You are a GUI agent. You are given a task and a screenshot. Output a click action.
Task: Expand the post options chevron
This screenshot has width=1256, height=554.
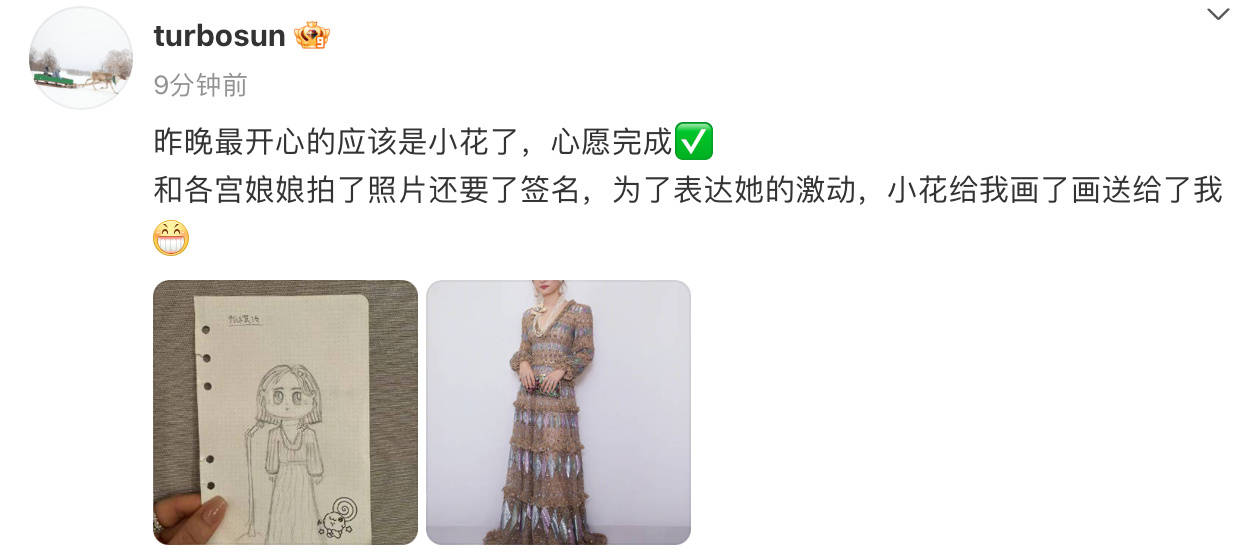[x=1217, y=15]
